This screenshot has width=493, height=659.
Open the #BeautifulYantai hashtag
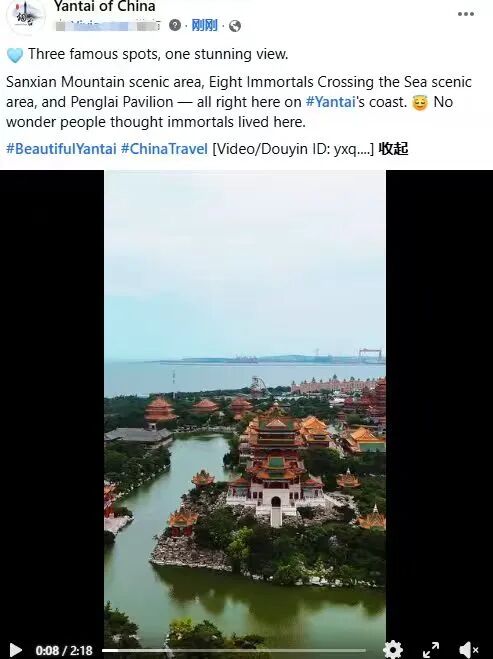[x=61, y=149]
